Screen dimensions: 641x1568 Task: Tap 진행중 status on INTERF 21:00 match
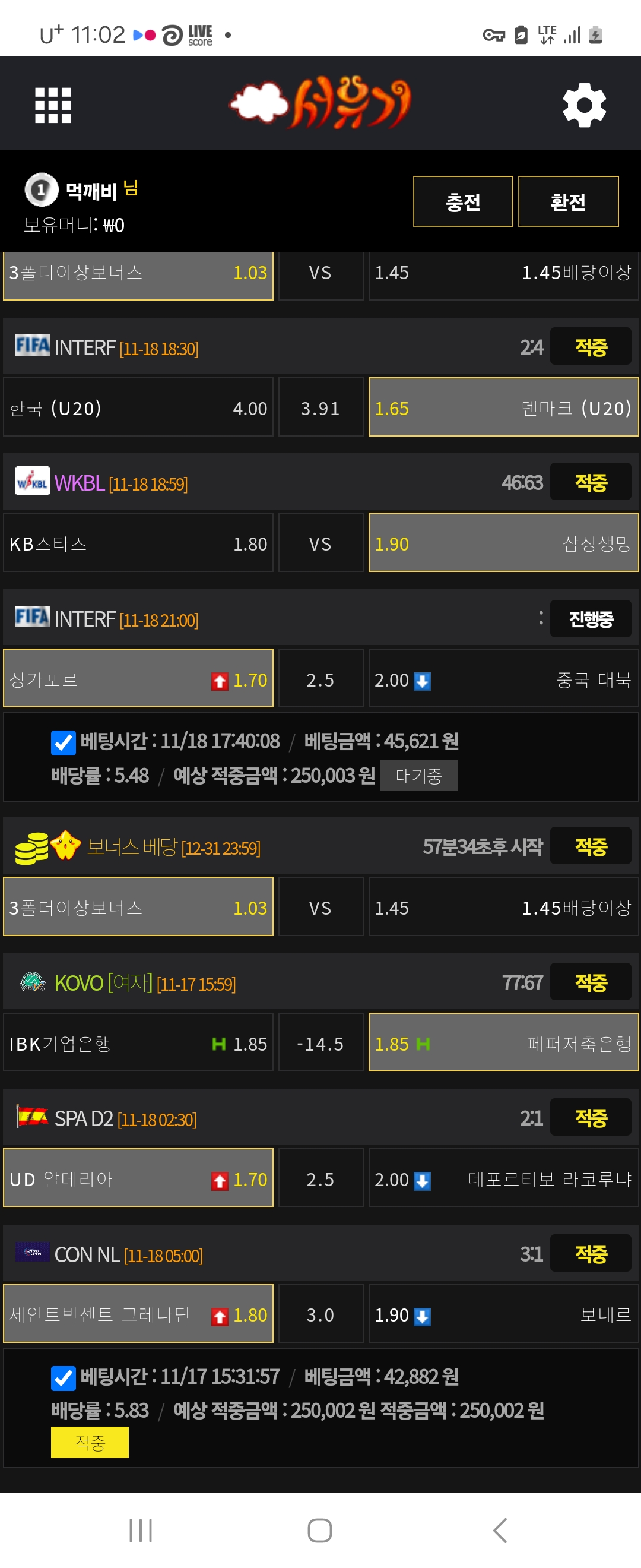point(590,618)
